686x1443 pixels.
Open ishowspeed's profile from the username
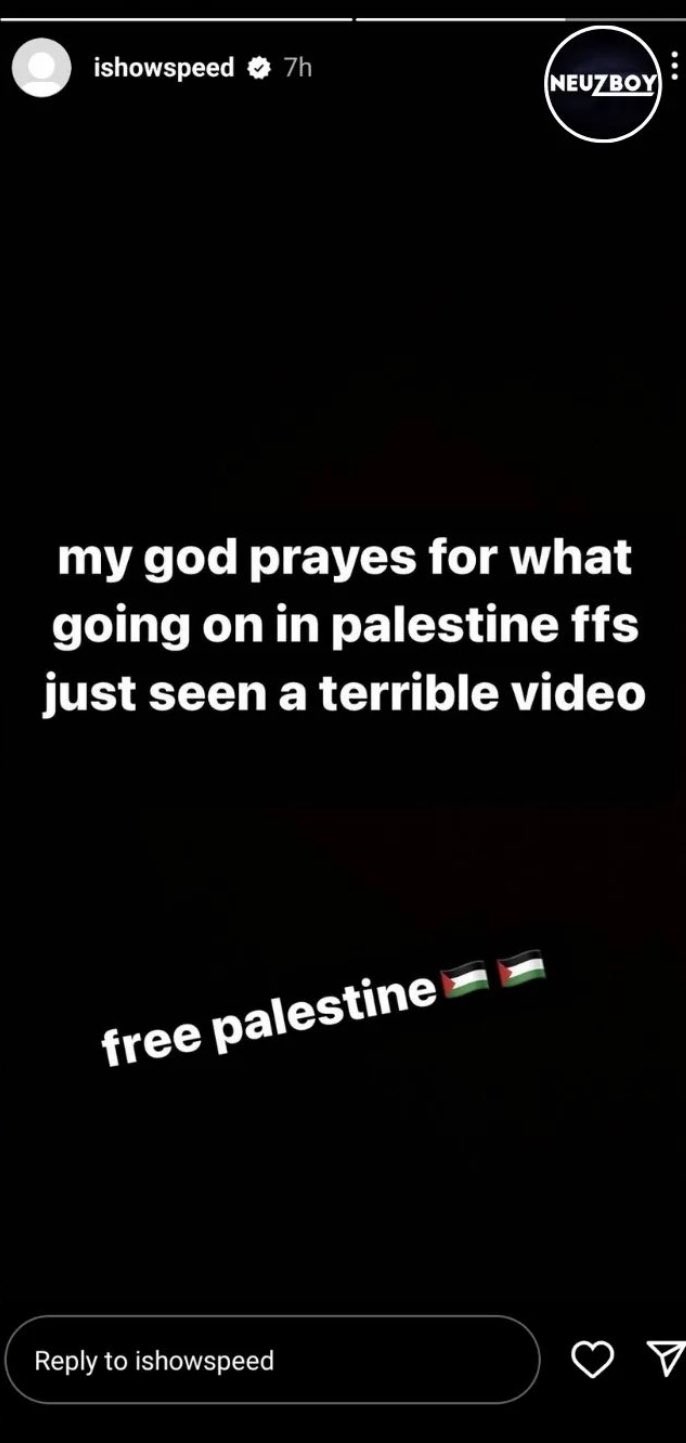pos(163,68)
